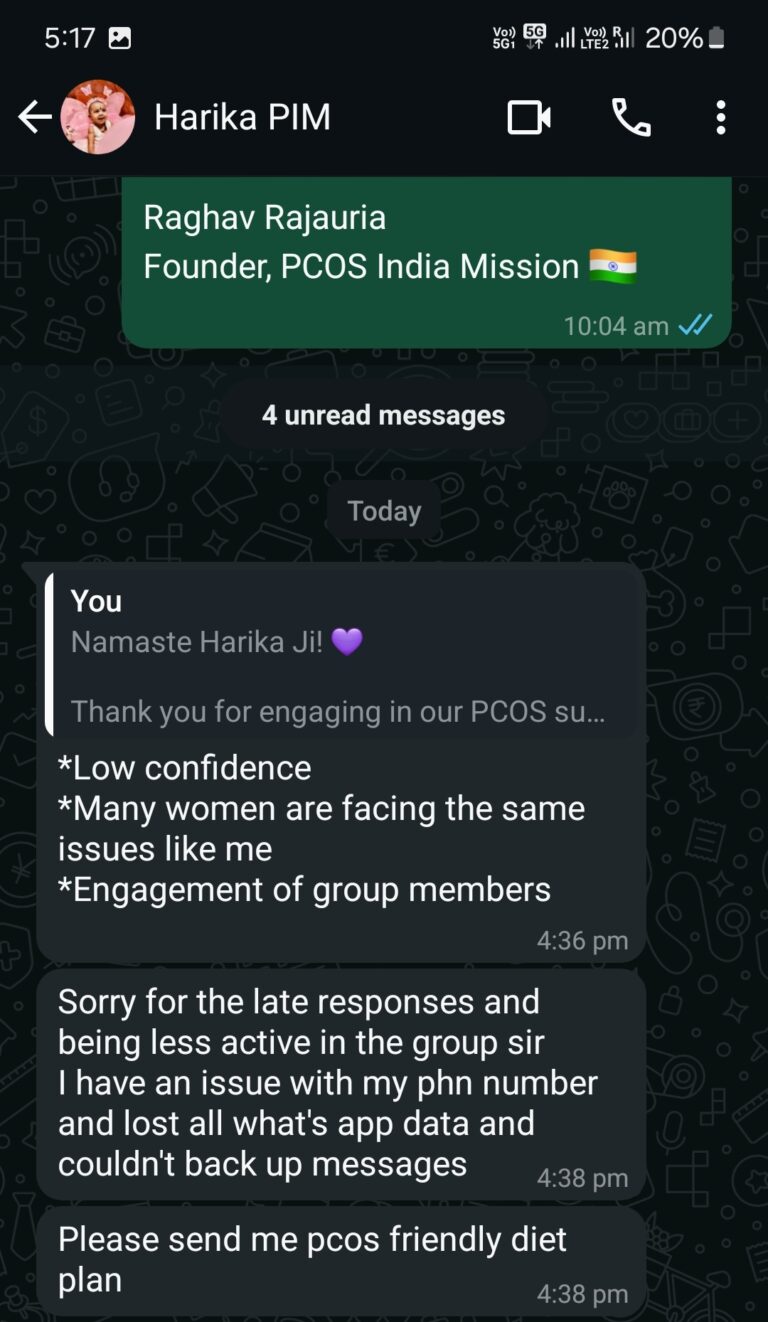
Task: Go back to the chat list
Action: [34, 118]
